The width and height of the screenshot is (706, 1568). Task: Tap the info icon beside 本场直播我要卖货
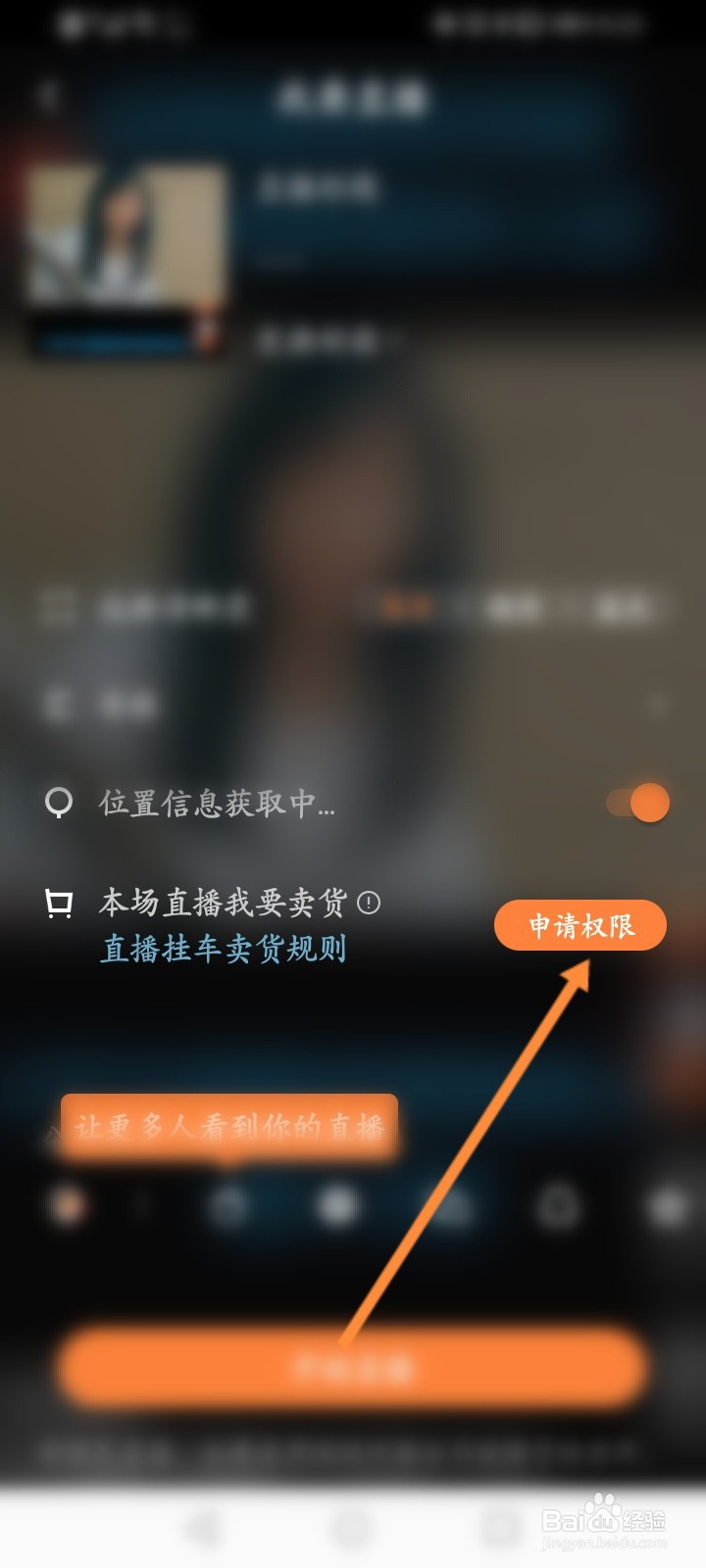pos(369,903)
